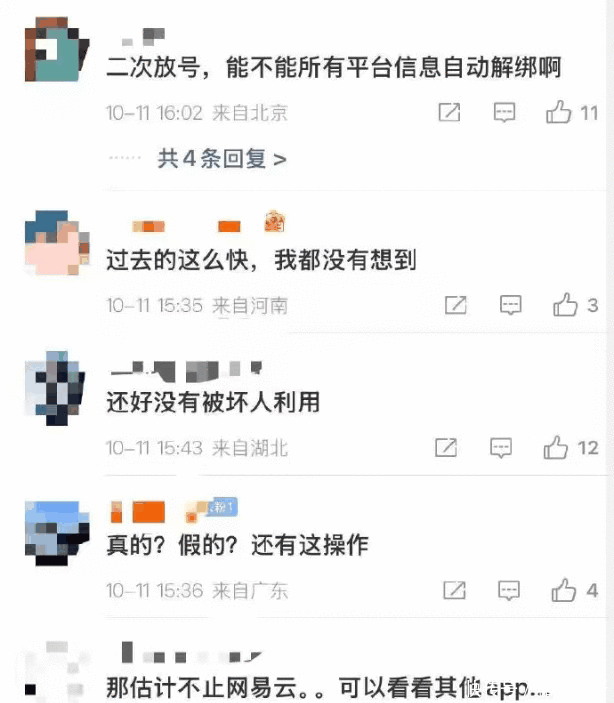Image resolution: width=614 pixels, height=703 pixels.
Task: Repost the comment 还好没有被坏人利用
Action: tap(446, 448)
